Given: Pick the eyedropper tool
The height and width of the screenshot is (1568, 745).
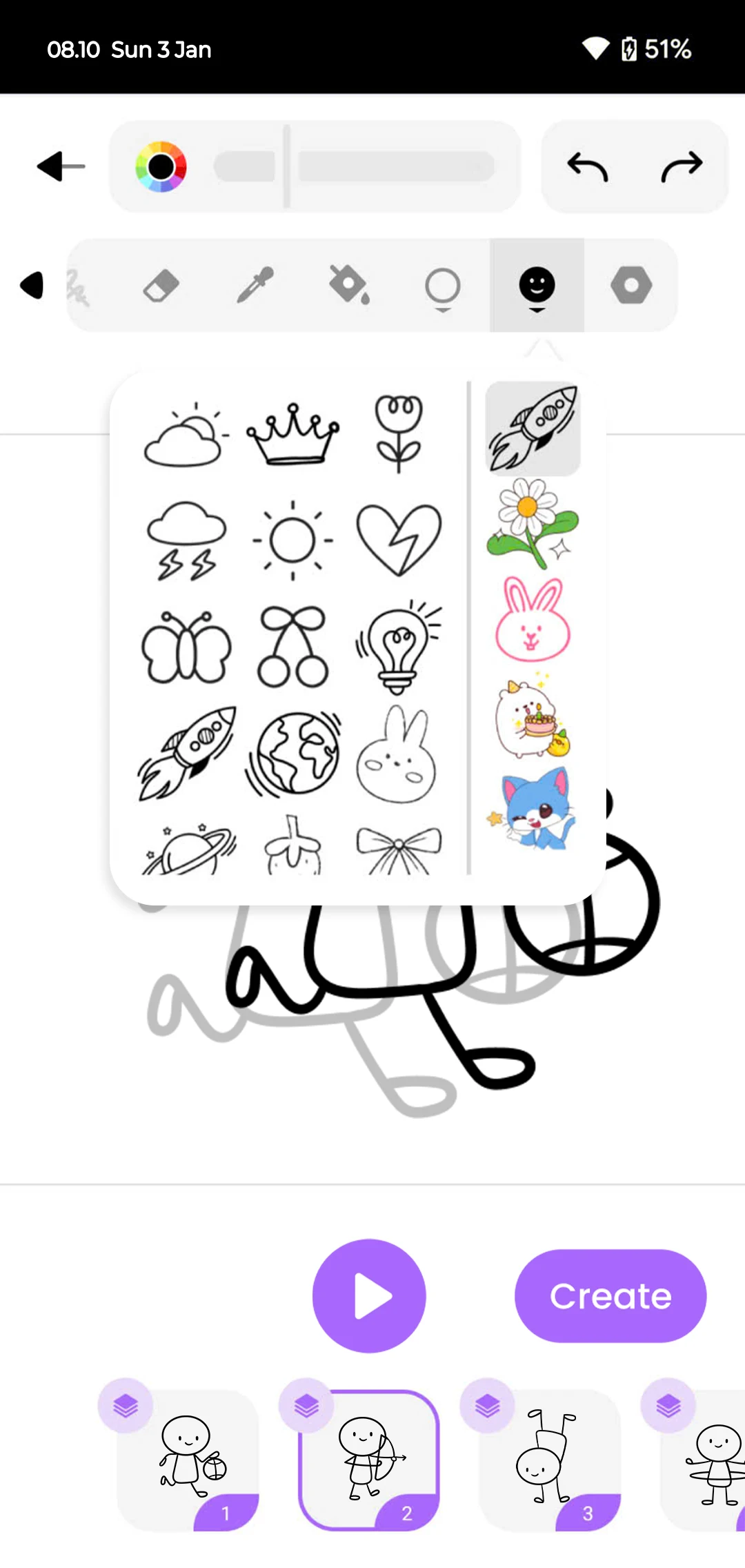Looking at the screenshot, I should tap(255, 285).
